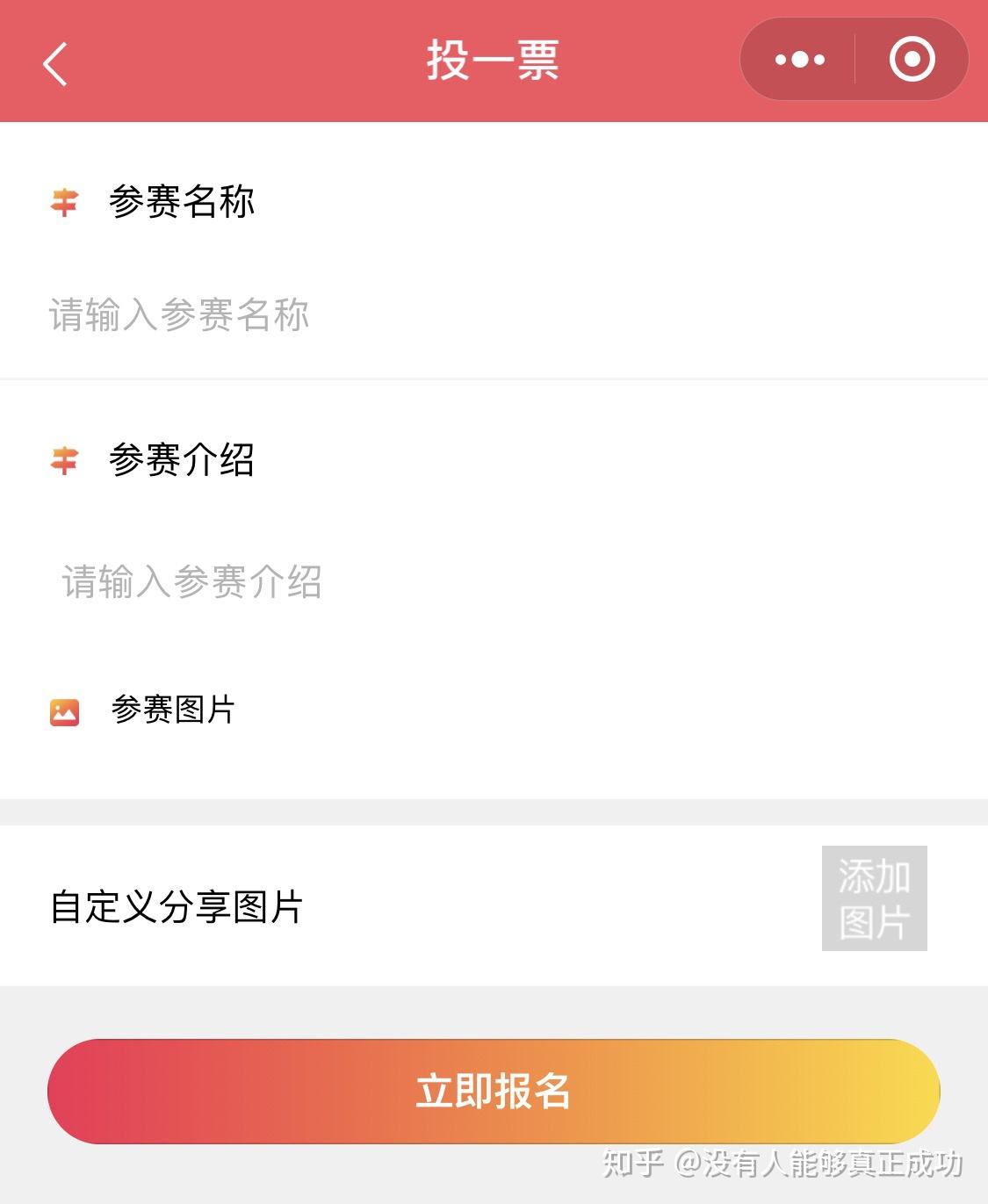Open the mini program three-dot menu
The height and width of the screenshot is (1204, 988).
click(799, 60)
